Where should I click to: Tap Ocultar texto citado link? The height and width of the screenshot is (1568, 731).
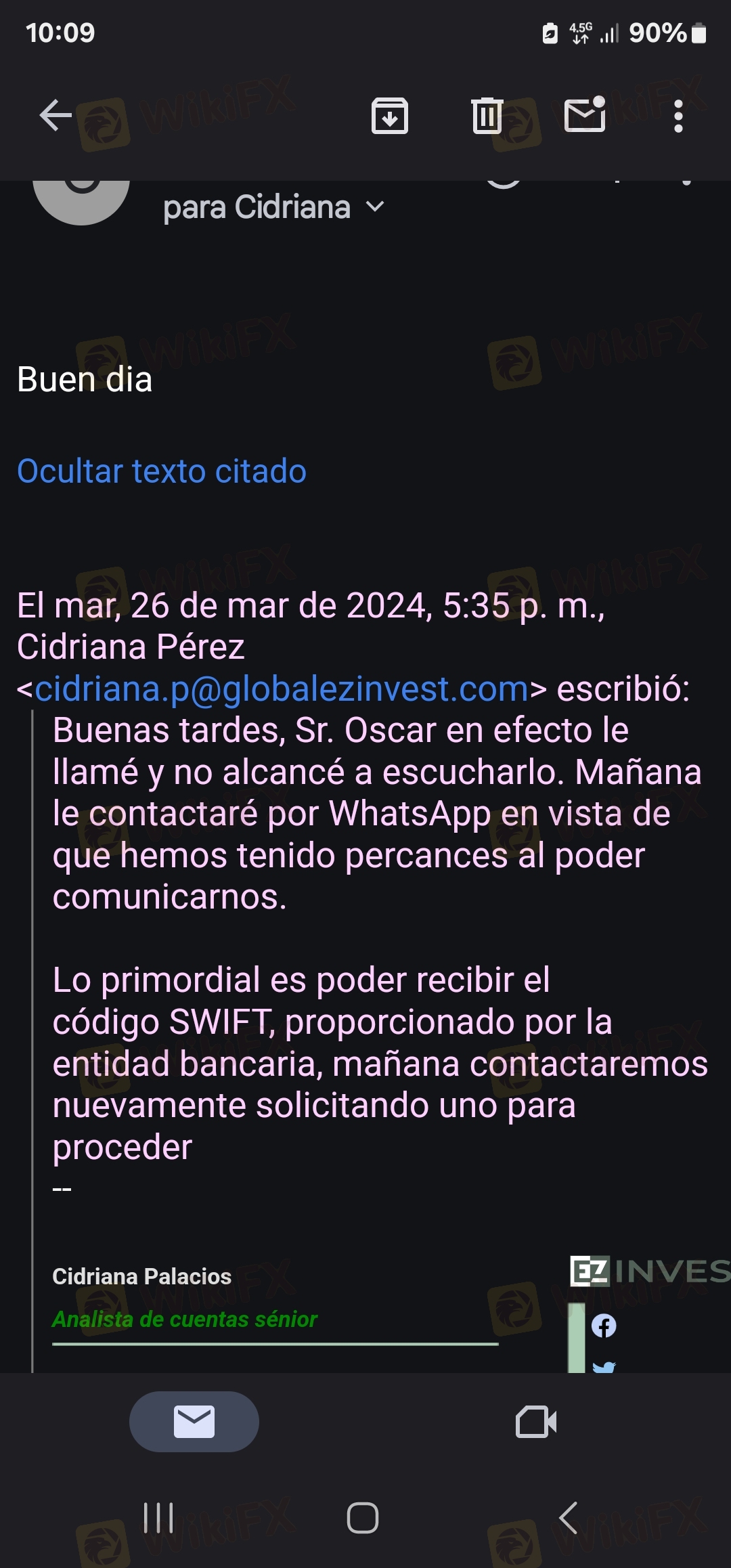[x=162, y=471]
